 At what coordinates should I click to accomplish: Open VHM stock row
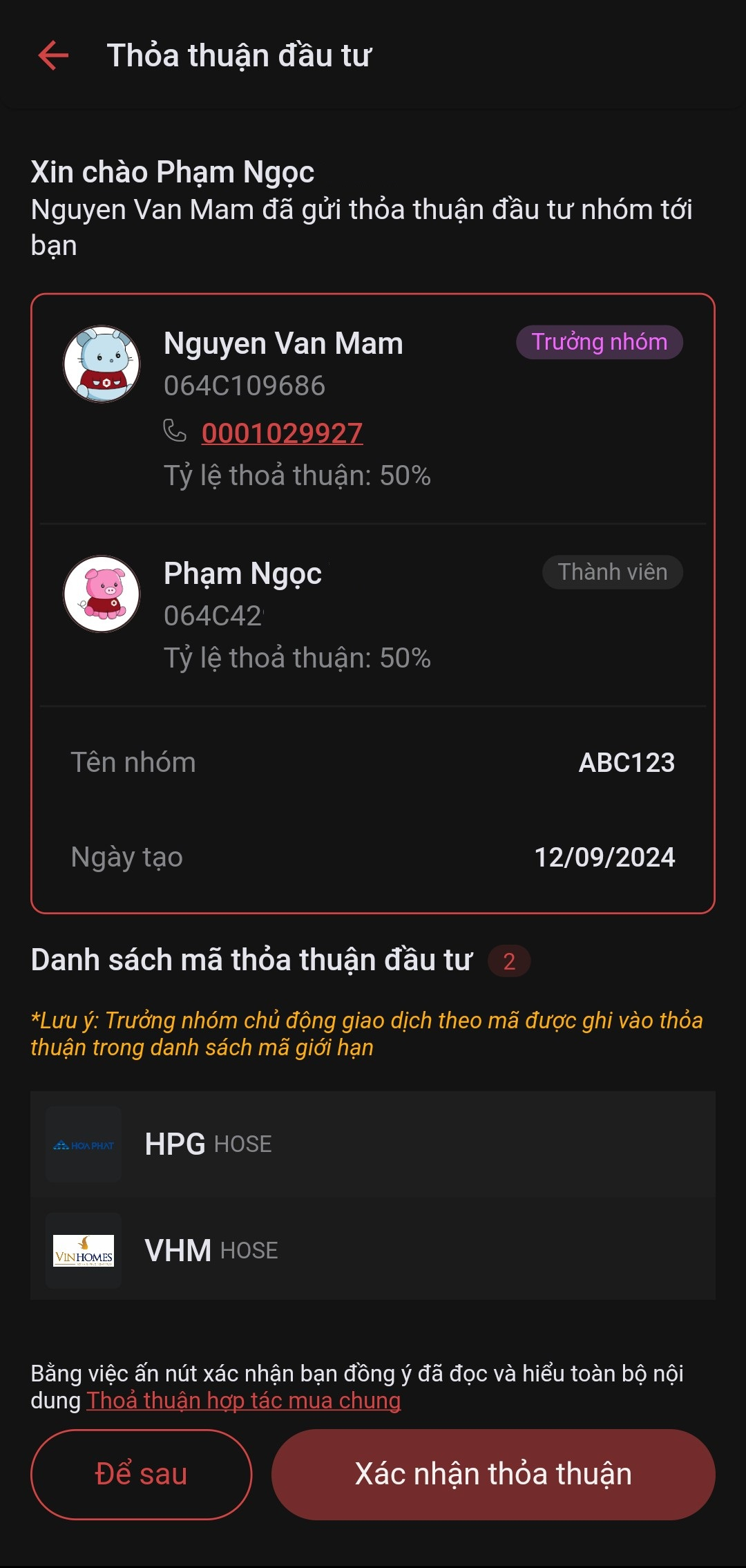[x=373, y=1250]
